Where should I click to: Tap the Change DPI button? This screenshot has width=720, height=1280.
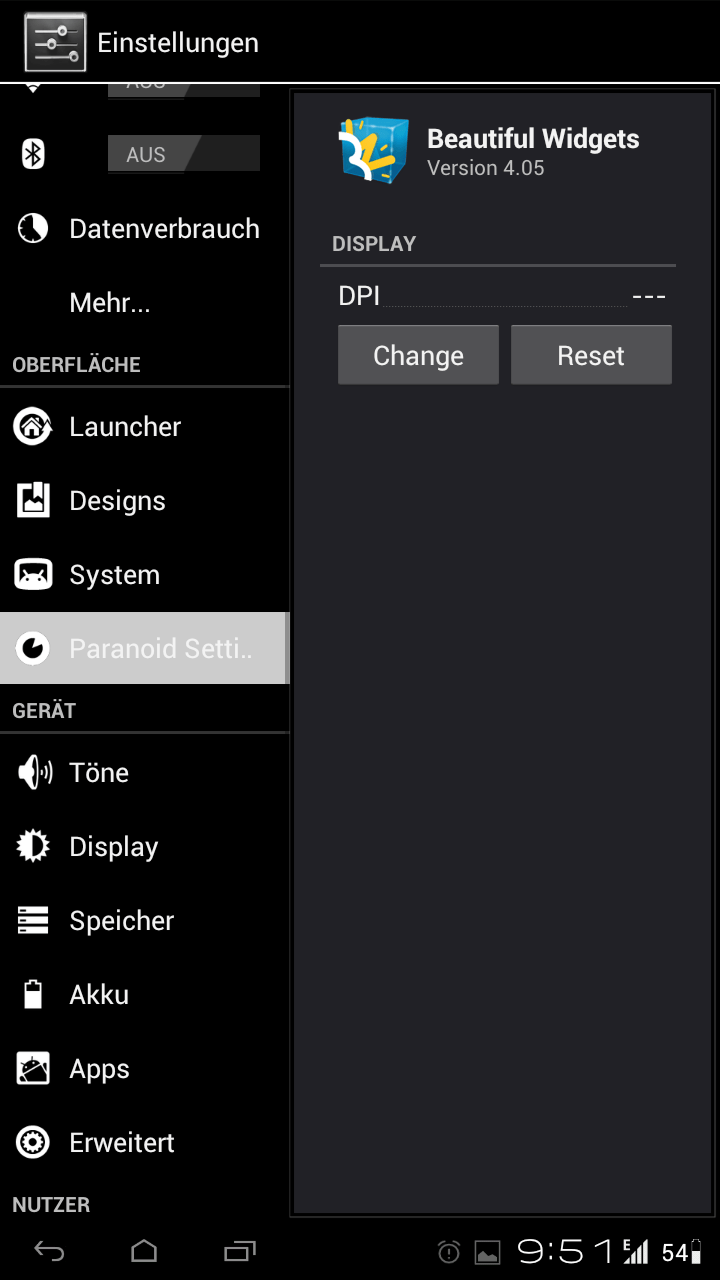[418, 355]
